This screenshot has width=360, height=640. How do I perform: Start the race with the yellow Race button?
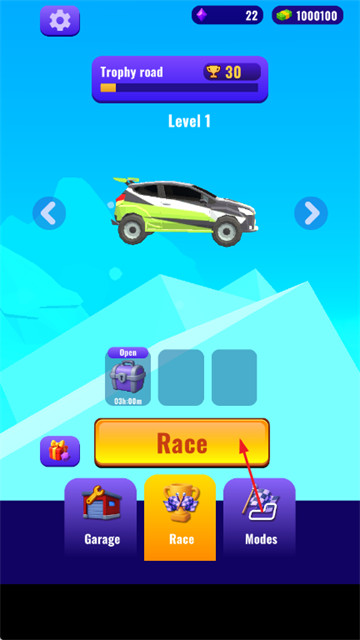[182, 443]
